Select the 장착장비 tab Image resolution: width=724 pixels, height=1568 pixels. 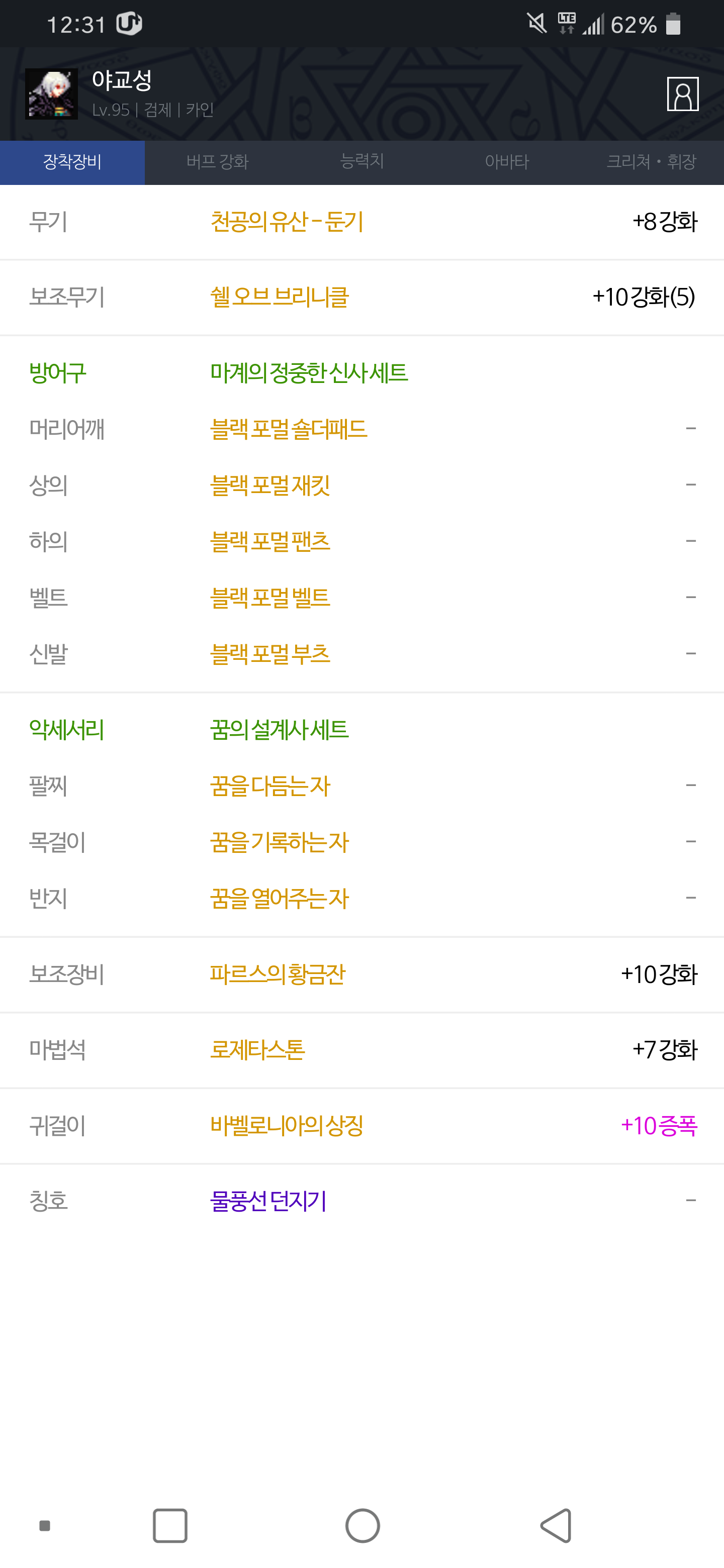tap(72, 162)
